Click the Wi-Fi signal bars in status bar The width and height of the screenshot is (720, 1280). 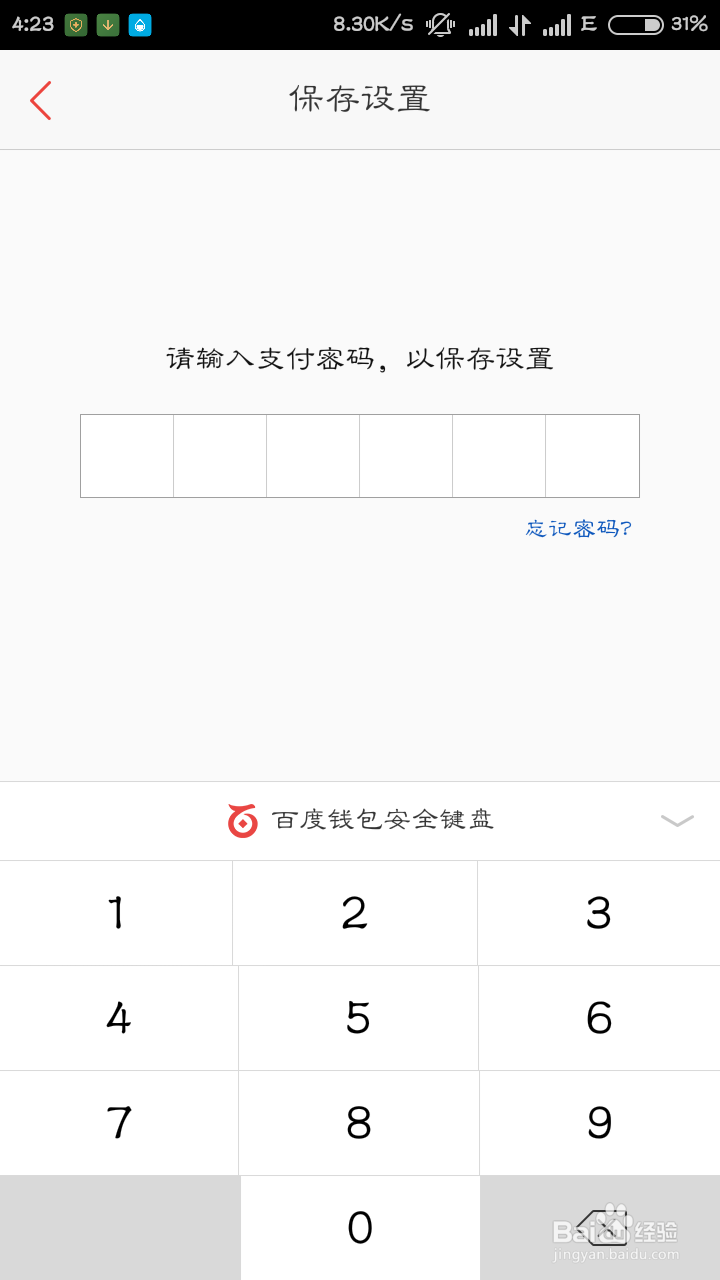coord(484,23)
